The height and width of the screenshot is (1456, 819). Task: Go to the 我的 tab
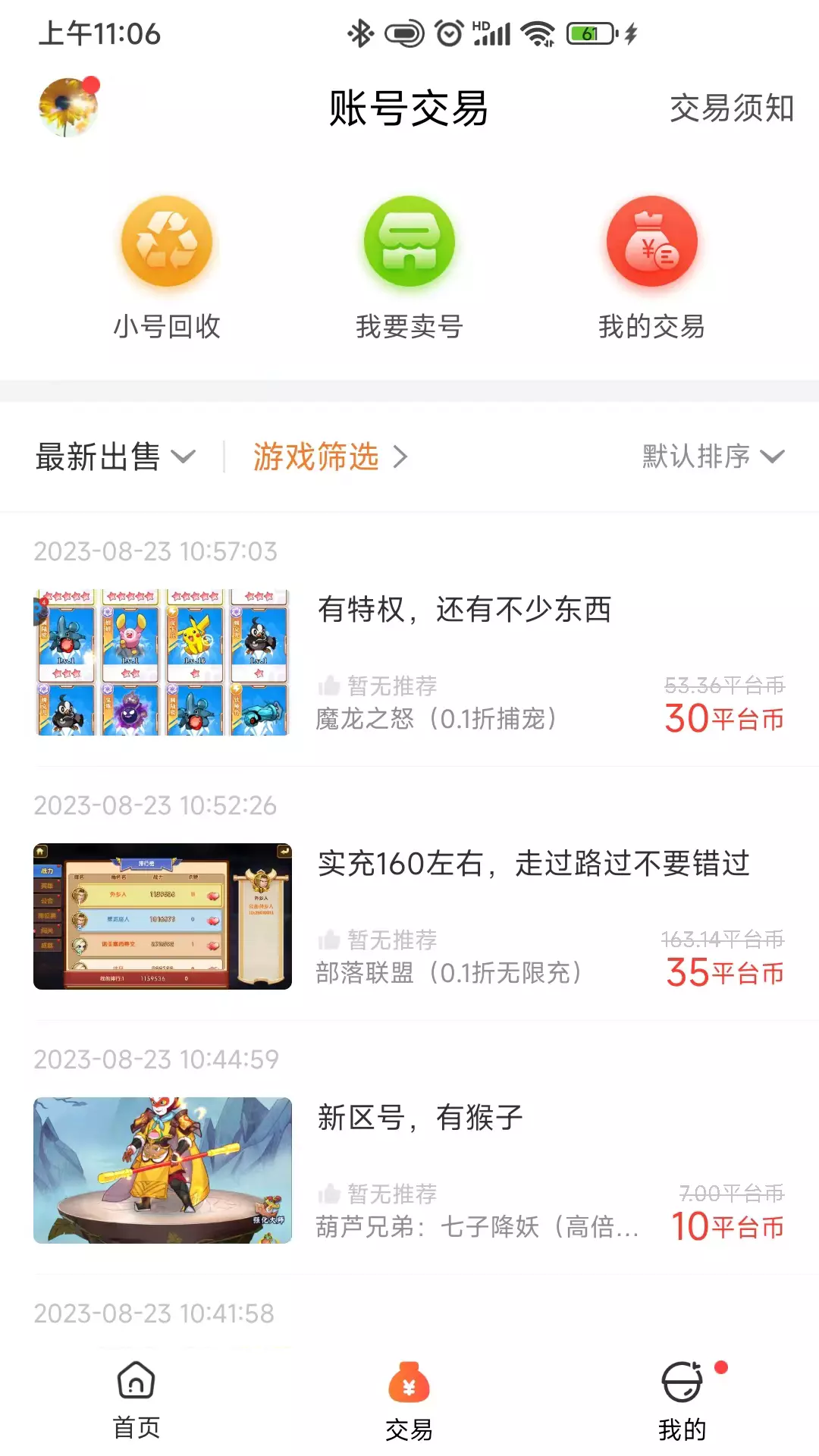click(x=682, y=1401)
